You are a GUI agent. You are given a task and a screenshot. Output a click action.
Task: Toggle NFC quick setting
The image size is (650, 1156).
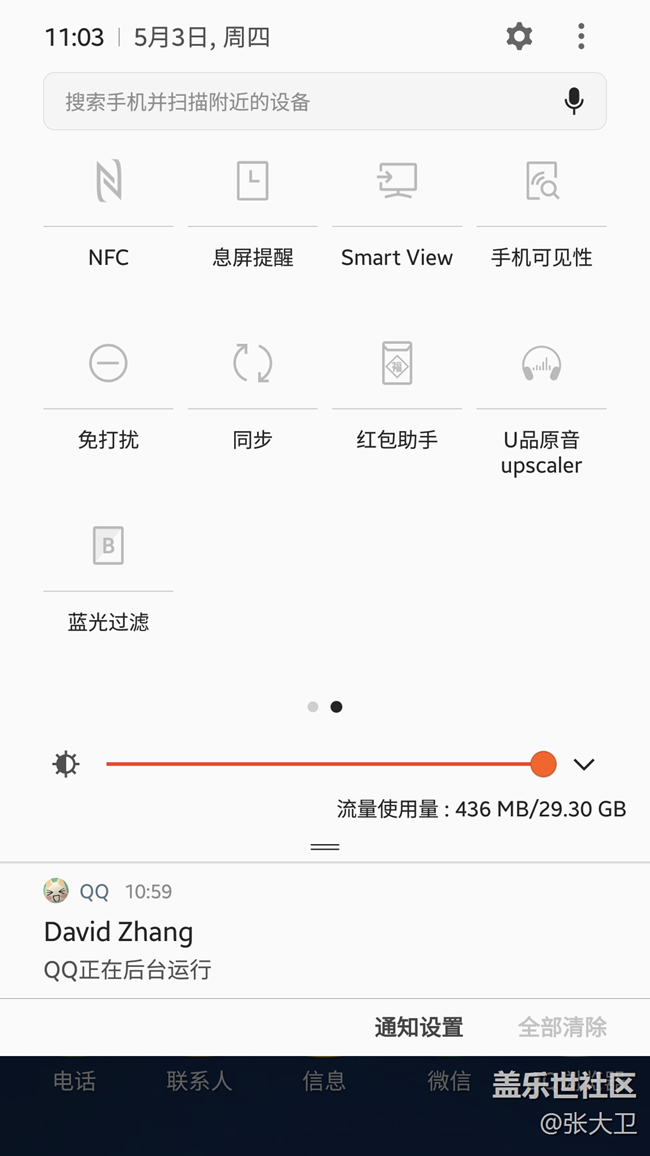[108, 182]
